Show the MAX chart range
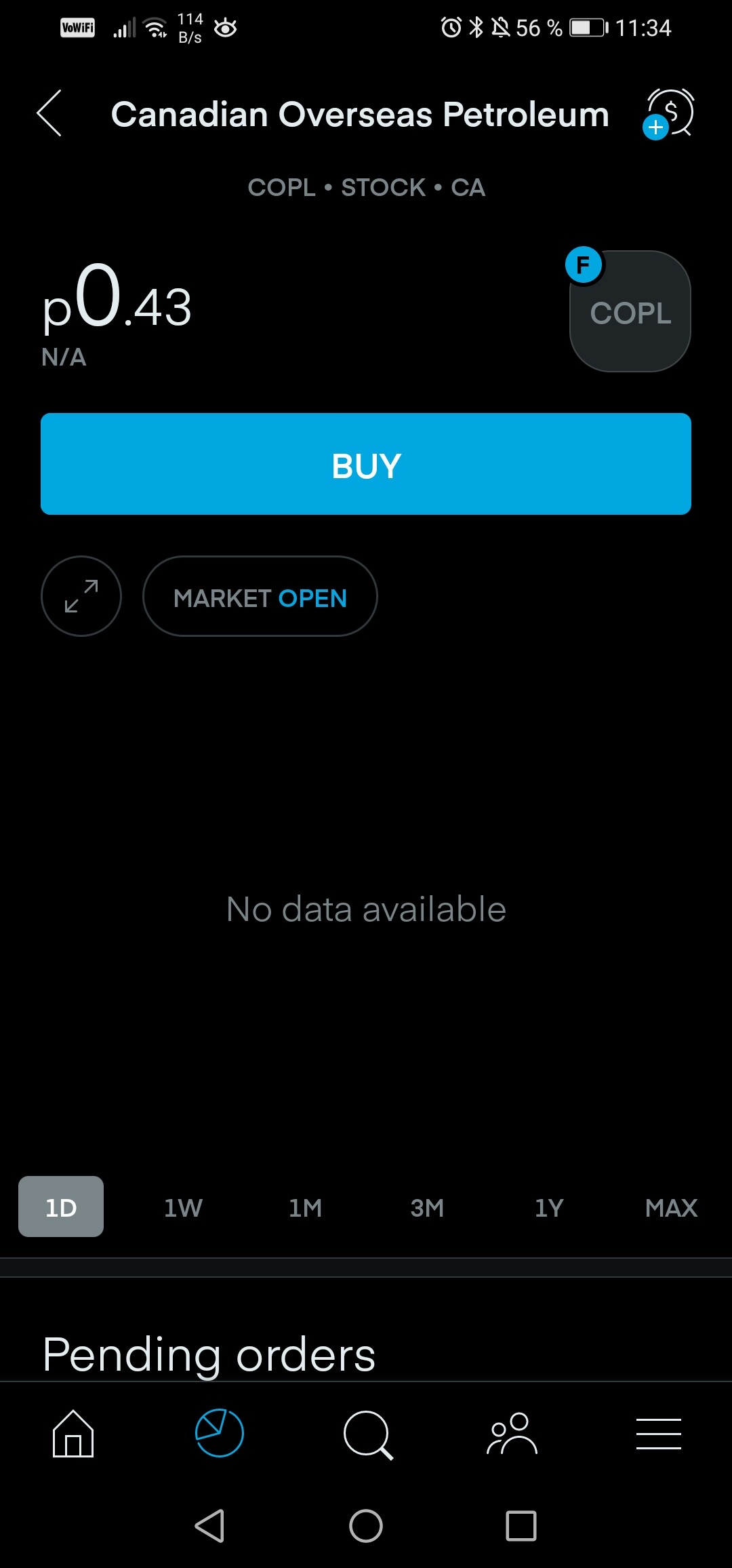The image size is (732, 1568). (671, 1207)
